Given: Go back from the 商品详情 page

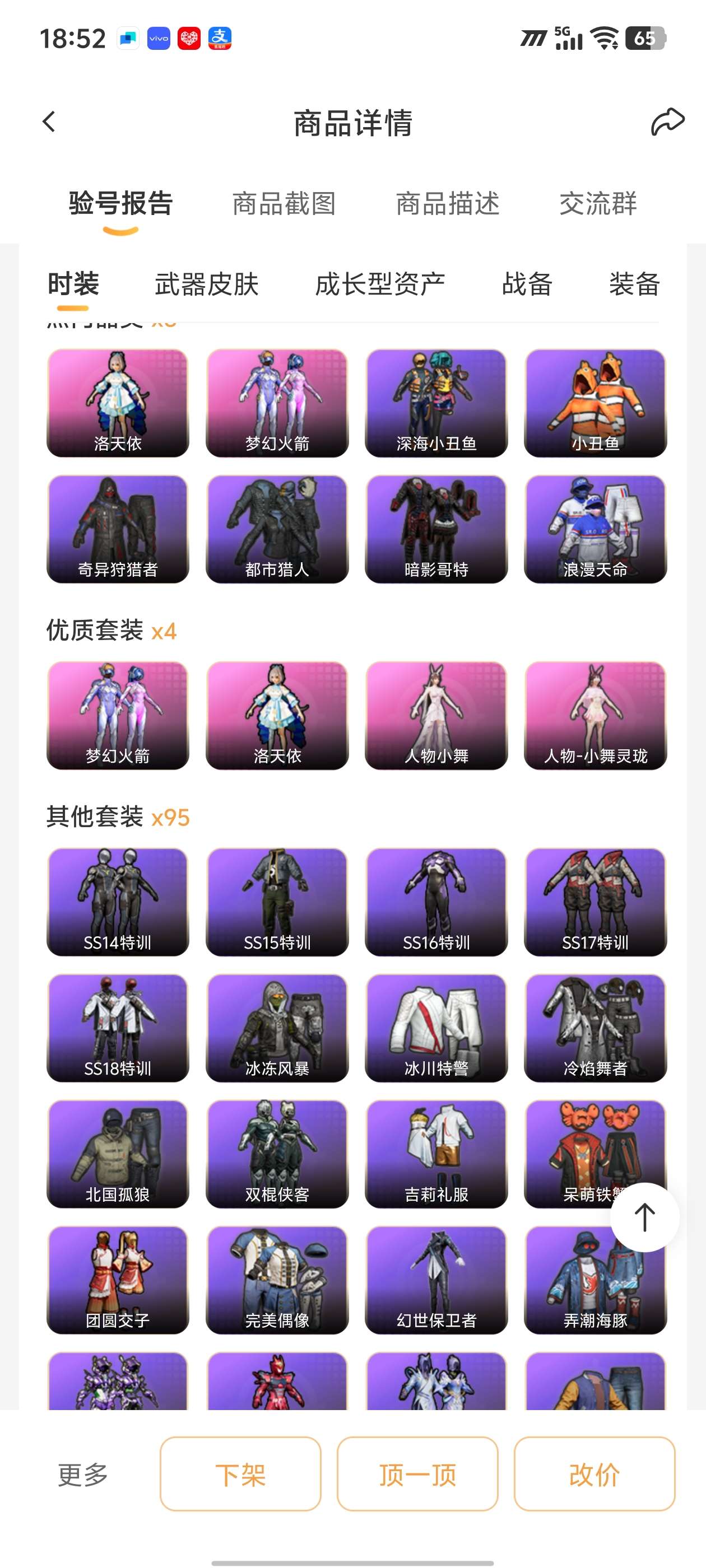Looking at the screenshot, I should coord(49,122).
